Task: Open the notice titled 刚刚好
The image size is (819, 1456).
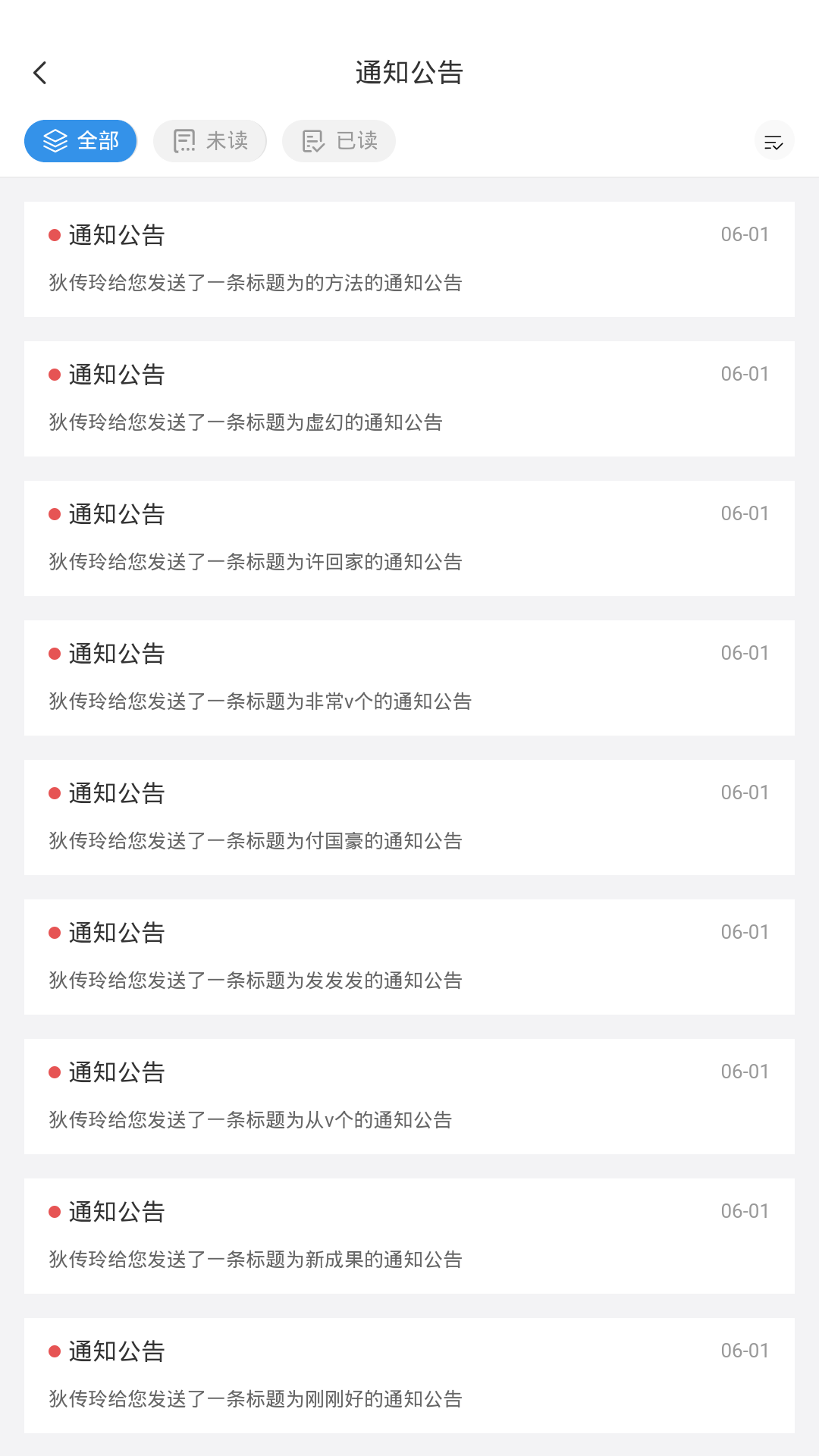Action: [409, 1376]
